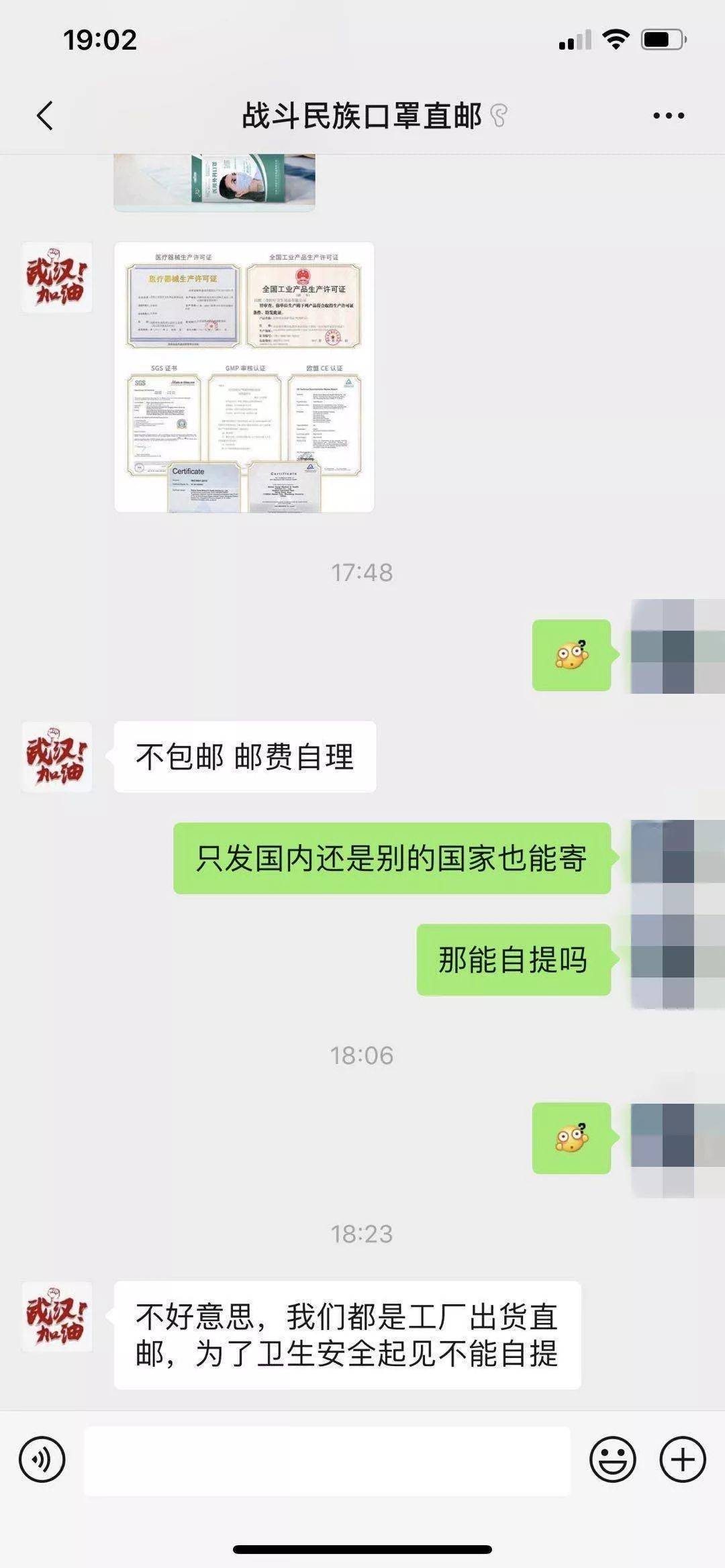
Task: Open the plus attachments panel
Action: pos(683,1459)
